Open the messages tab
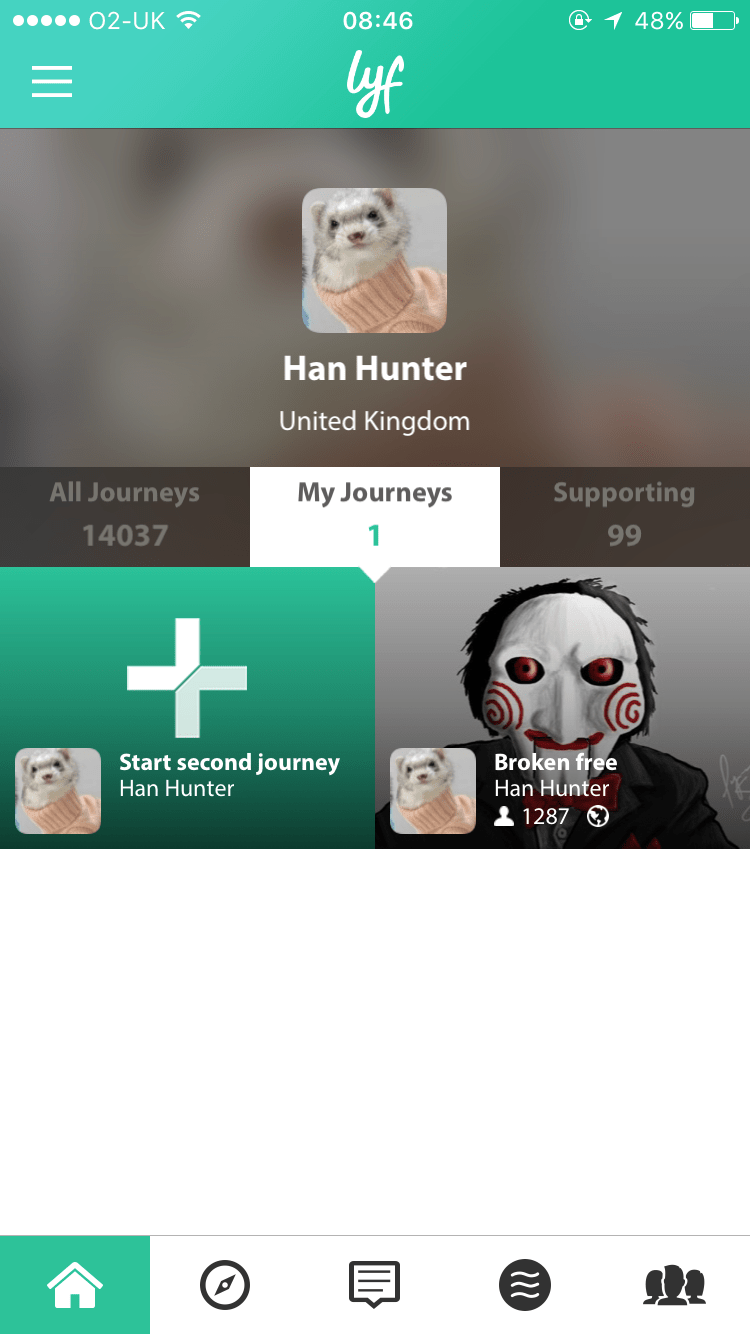 click(375, 1284)
